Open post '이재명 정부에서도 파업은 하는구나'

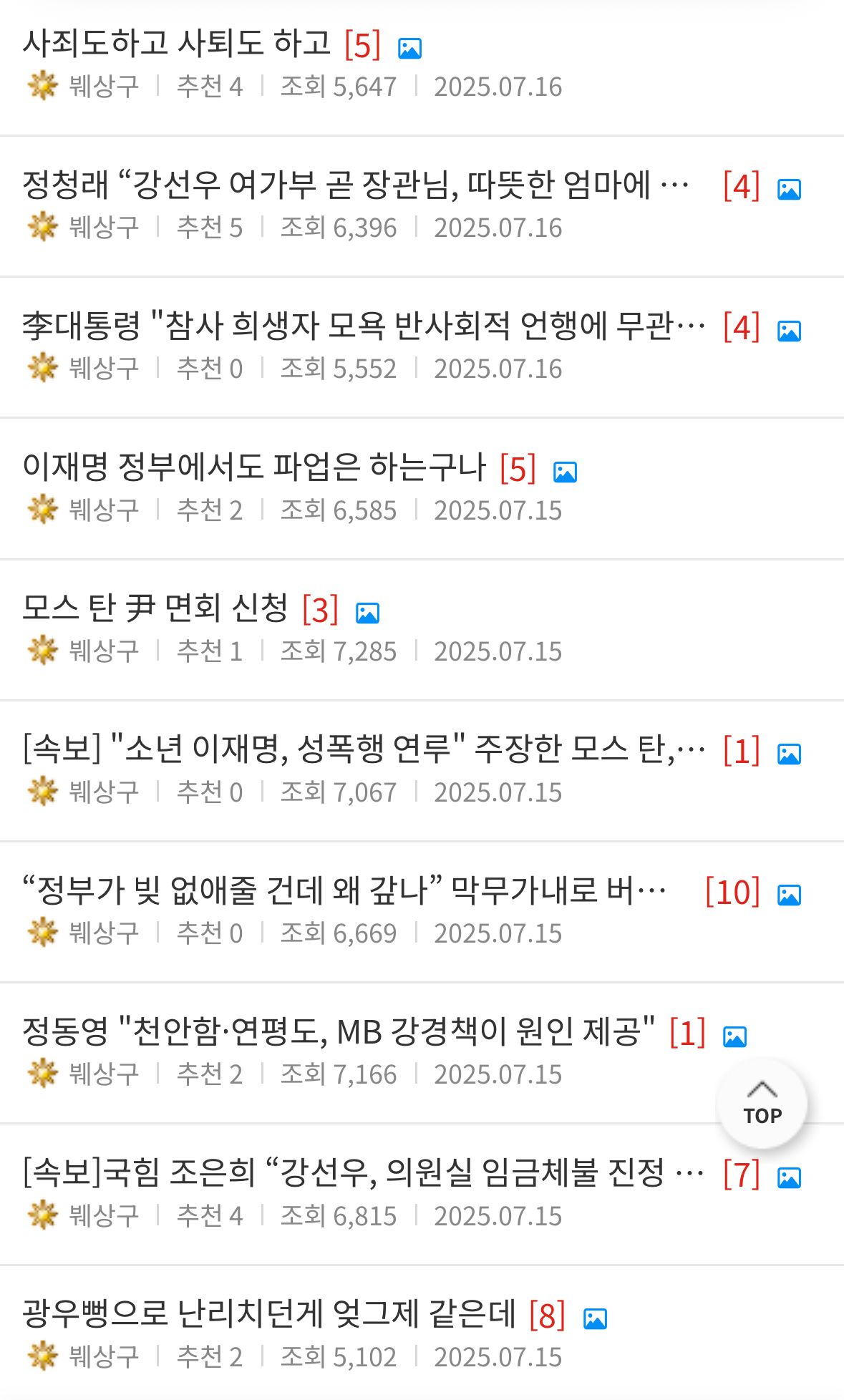254,467
